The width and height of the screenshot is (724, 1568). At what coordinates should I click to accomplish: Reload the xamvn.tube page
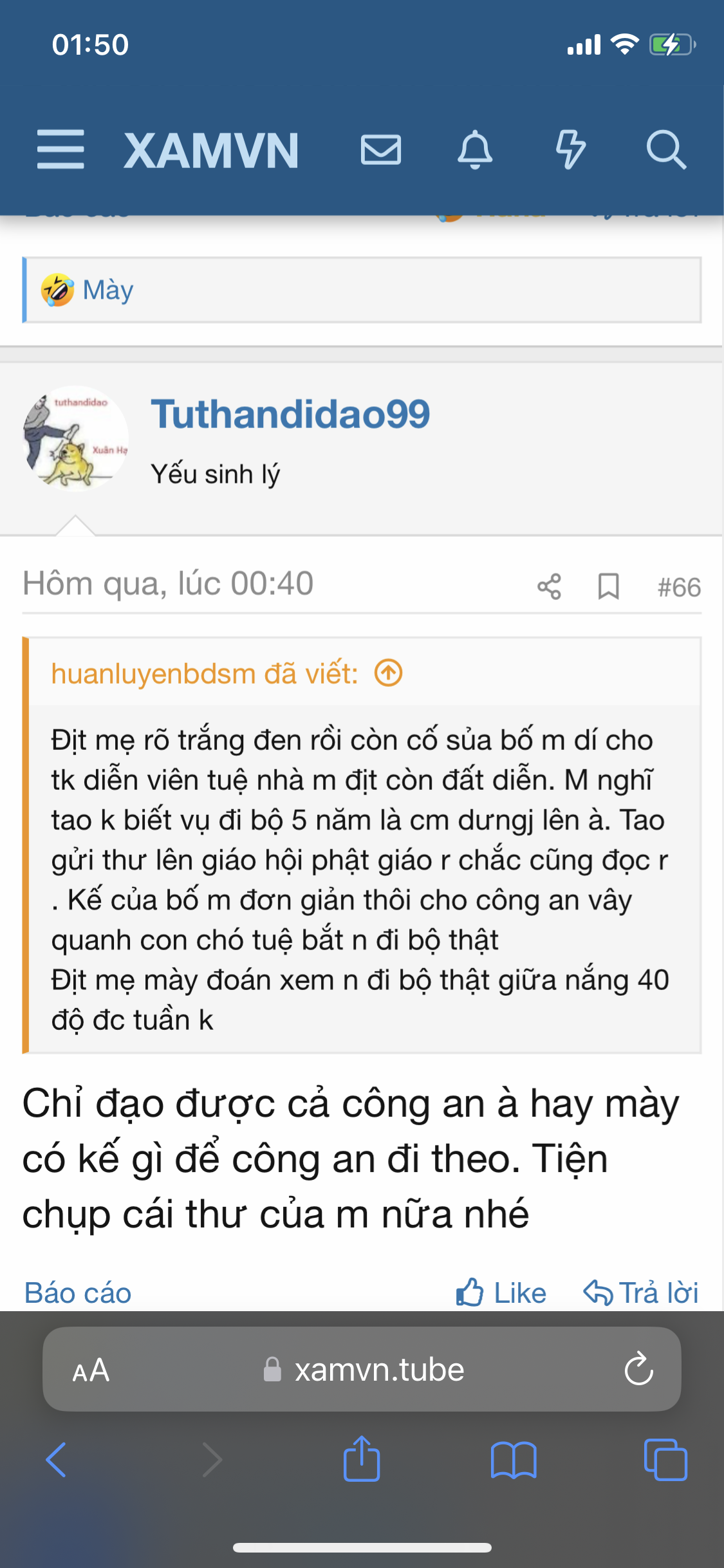tap(638, 1369)
